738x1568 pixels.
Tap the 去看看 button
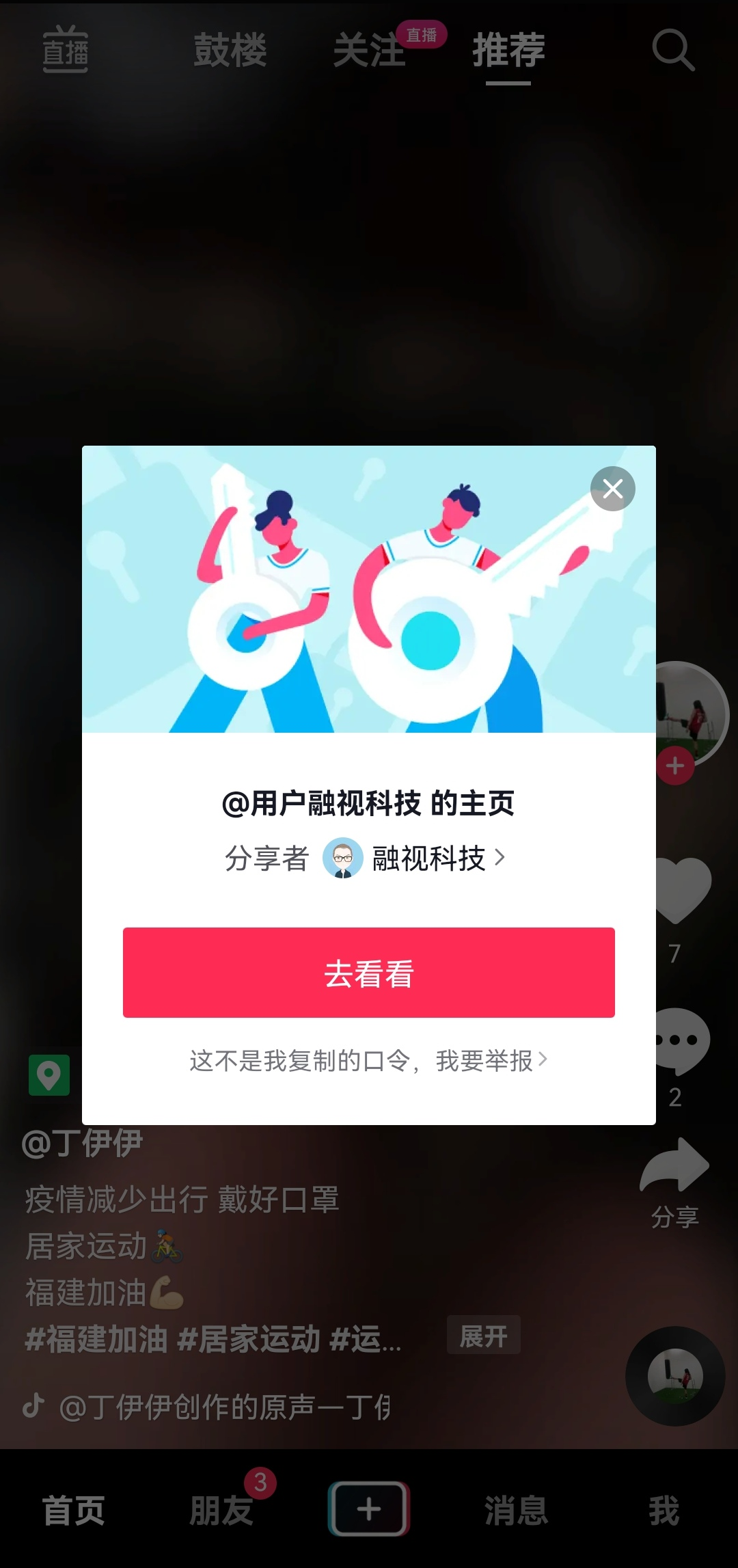pos(369,973)
